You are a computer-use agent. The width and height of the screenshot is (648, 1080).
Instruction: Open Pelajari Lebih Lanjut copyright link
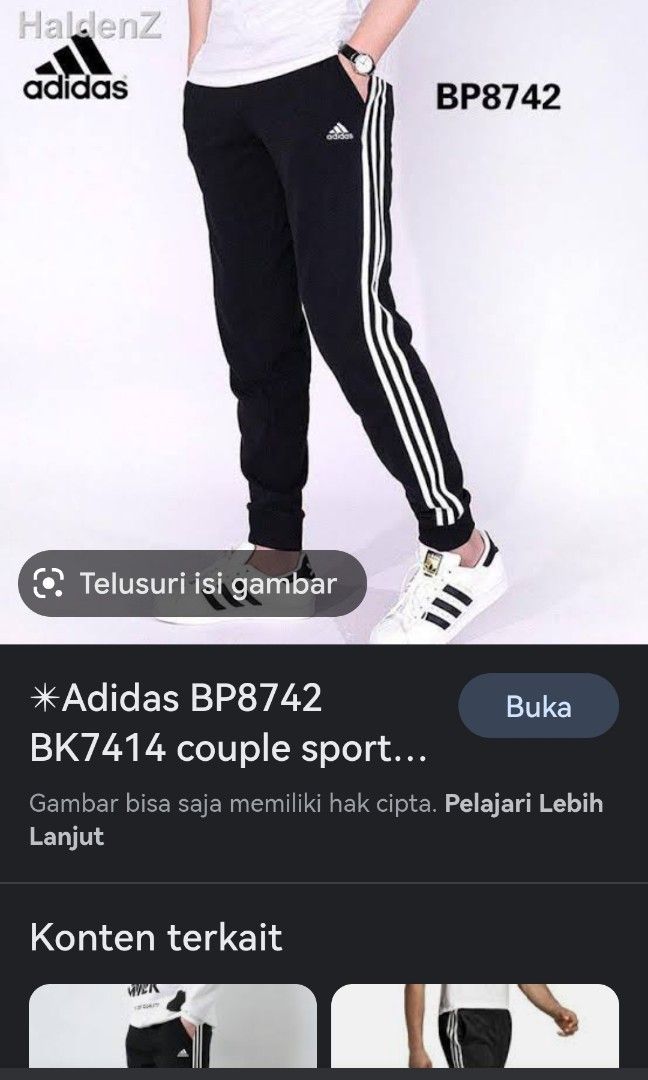[522, 804]
